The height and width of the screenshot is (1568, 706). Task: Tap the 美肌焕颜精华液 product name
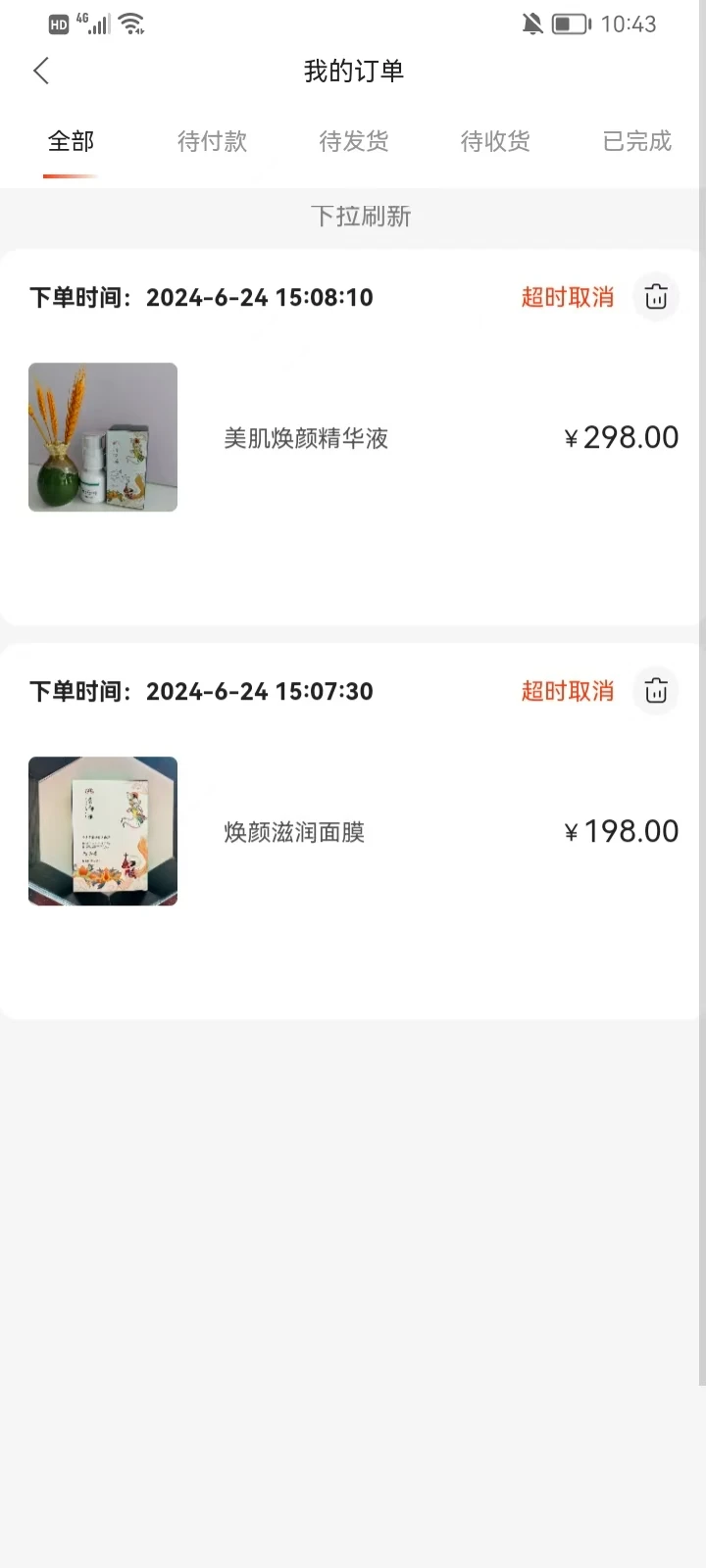(x=306, y=437)
